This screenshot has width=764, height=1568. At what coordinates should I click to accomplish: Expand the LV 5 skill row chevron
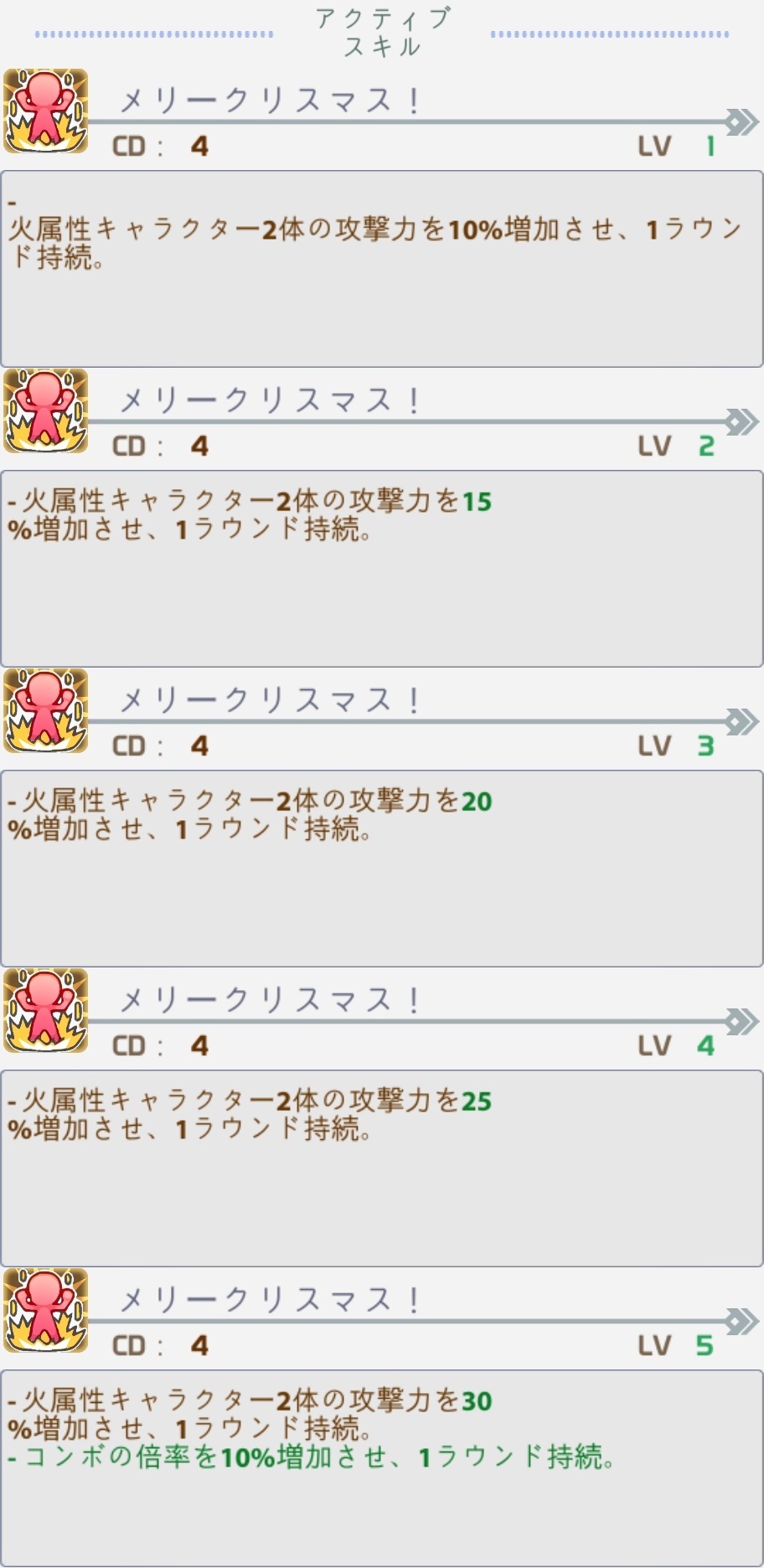pyautogui.click(x=741, y=1322)
